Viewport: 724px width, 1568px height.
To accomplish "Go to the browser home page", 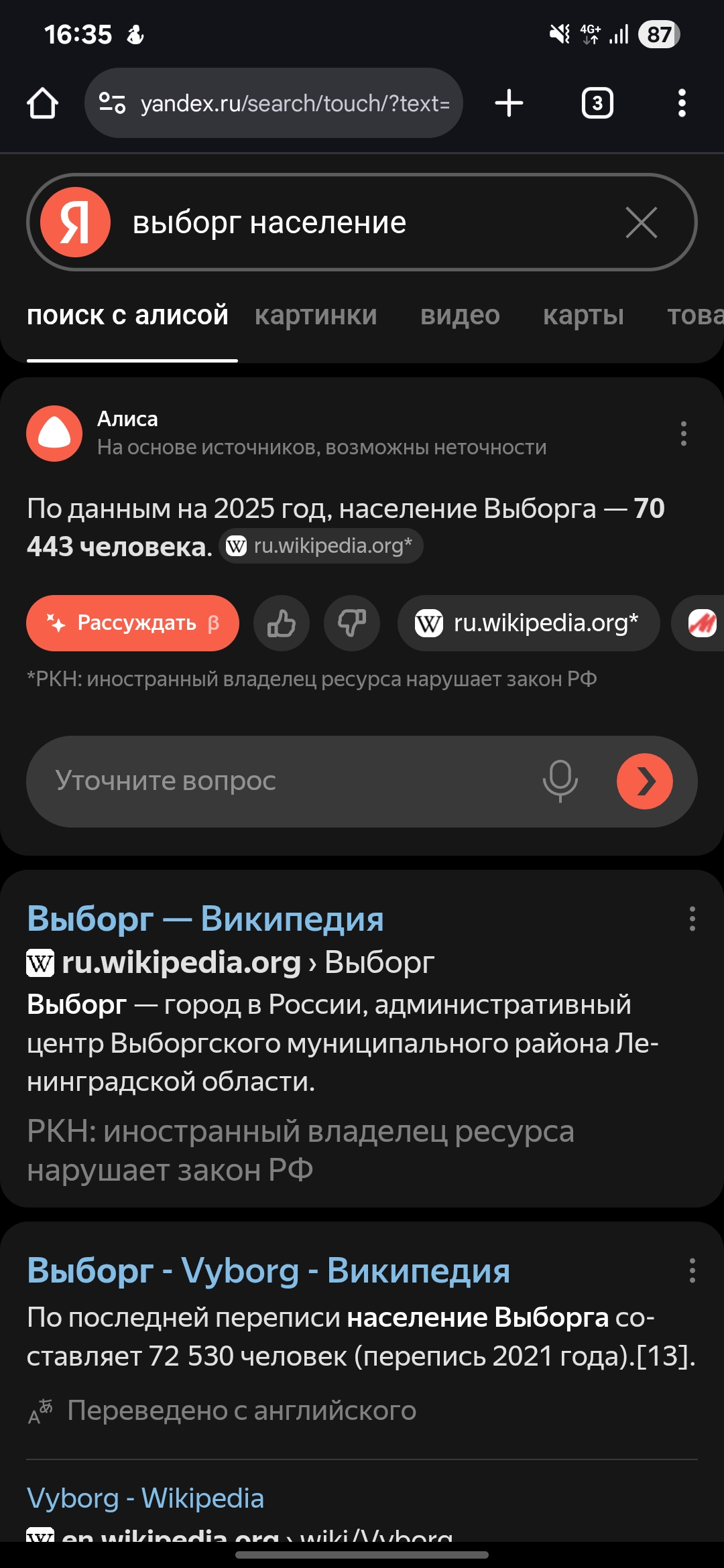I will point(42,103).
